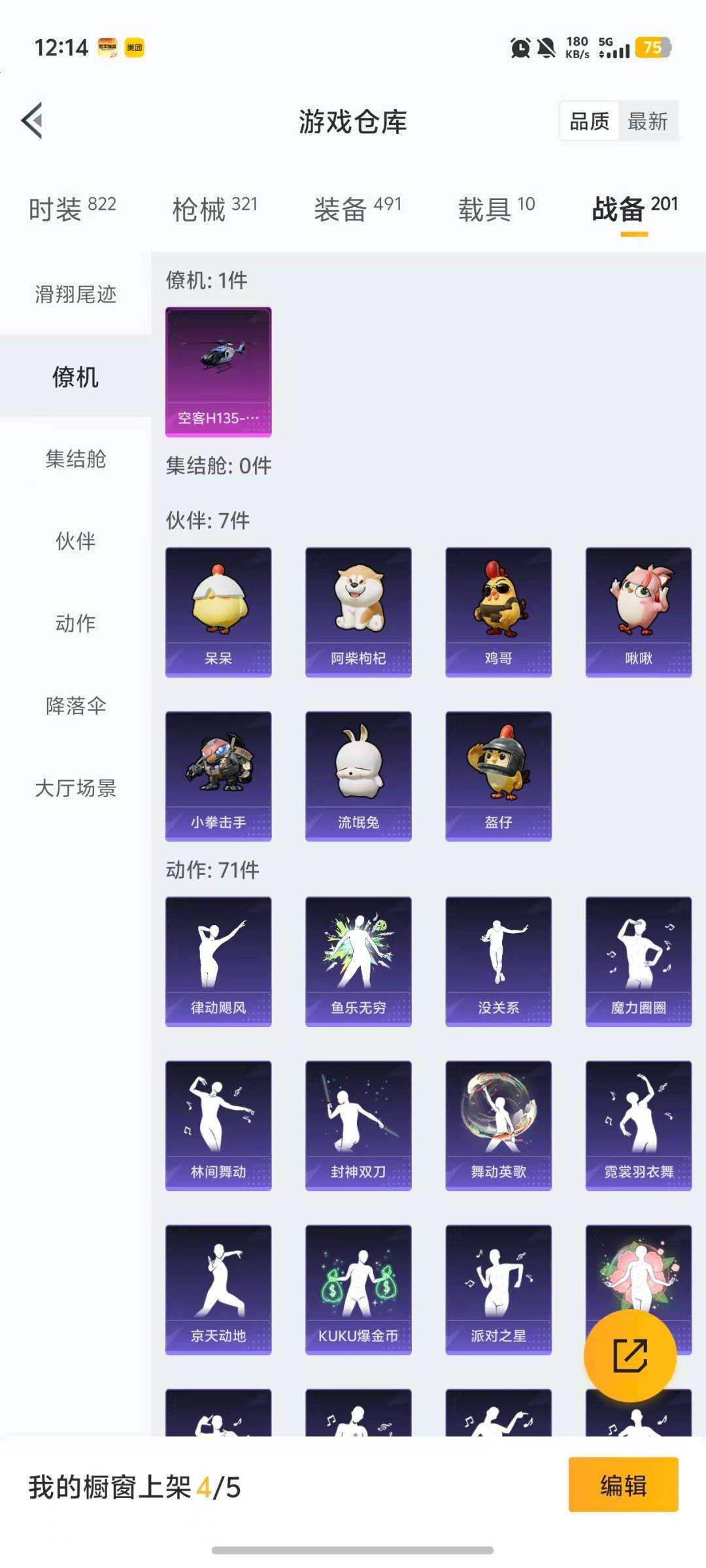Select the 阿柴枸杞 dog companion

pyautogui.click(x=358, y=611)
